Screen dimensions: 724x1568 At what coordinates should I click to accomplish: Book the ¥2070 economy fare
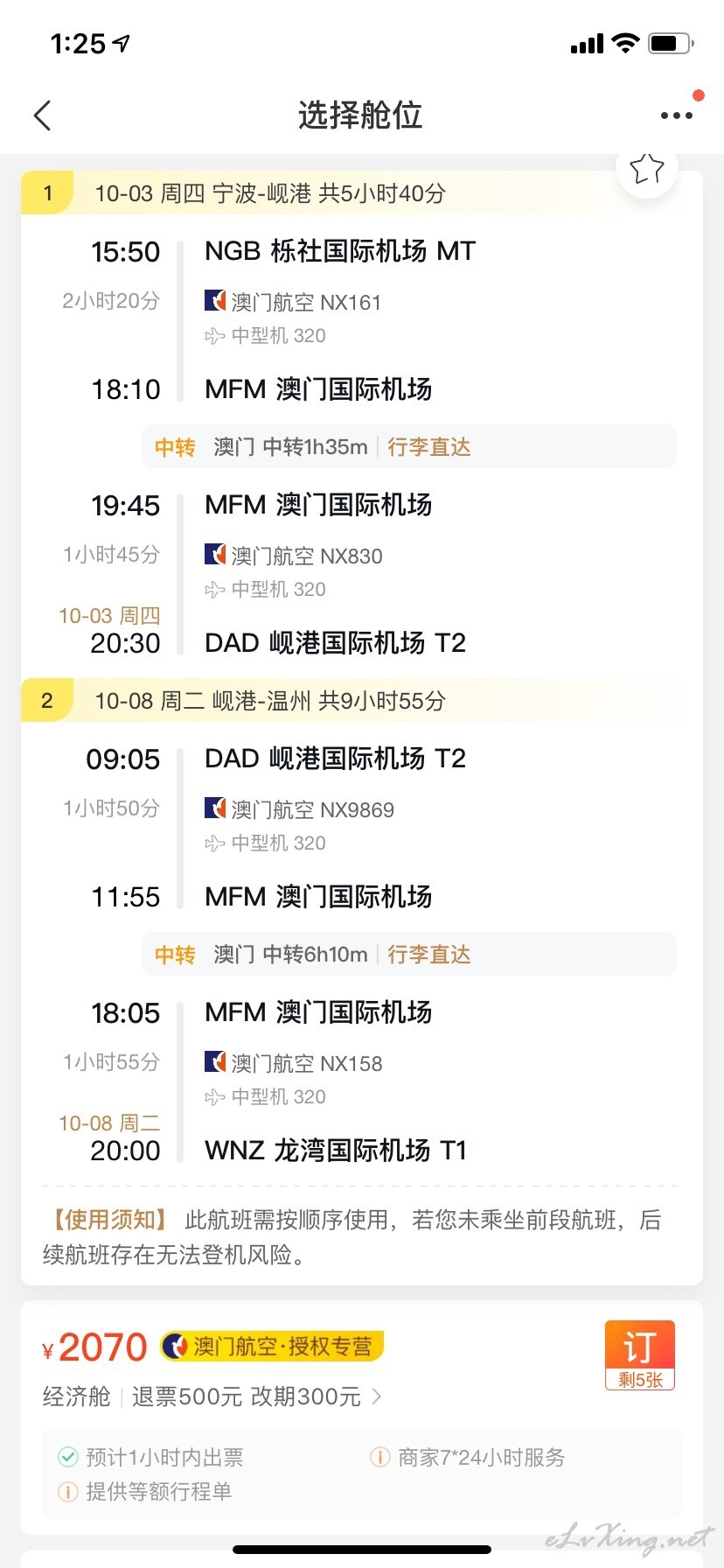pos(640,1354)
